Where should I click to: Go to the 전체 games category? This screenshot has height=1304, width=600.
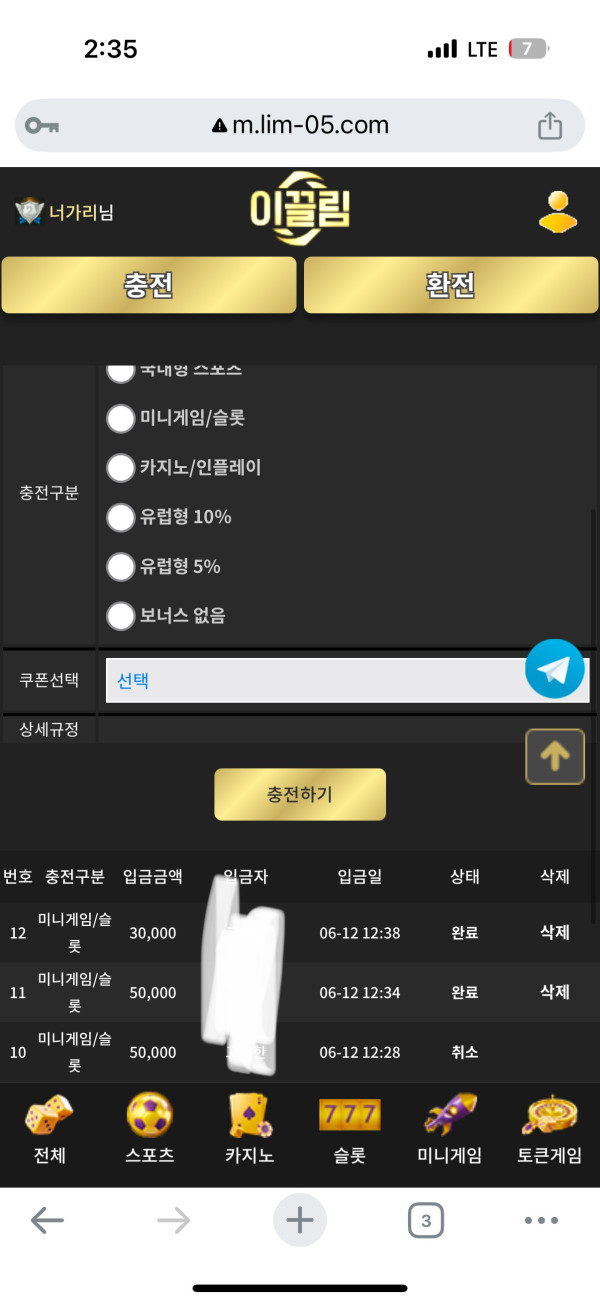49,1130
